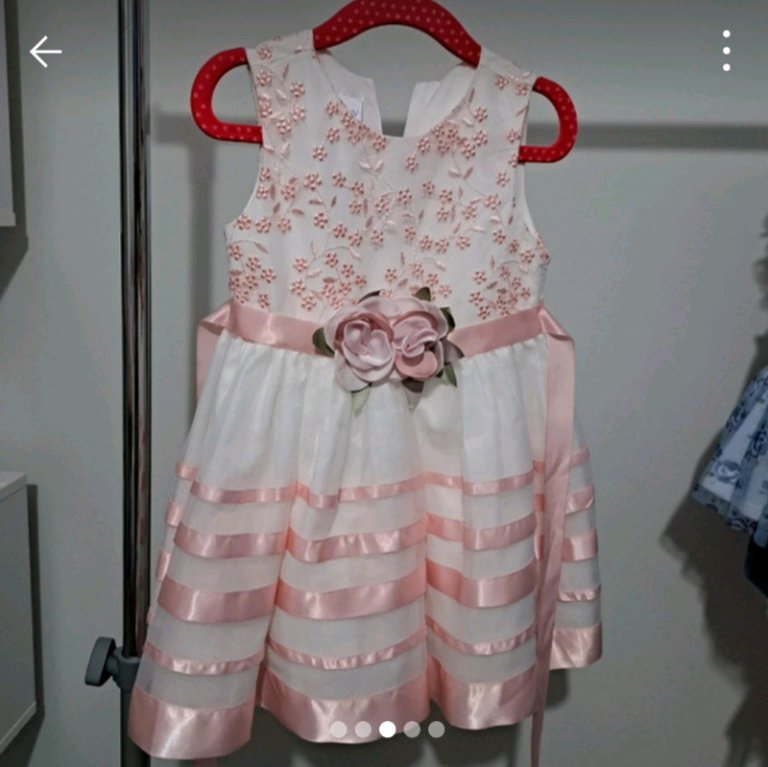Jump to the first photo indicator dot
The height and width of the screenshot is (767, 768).
pyautogui.click(x=339, y=729)
